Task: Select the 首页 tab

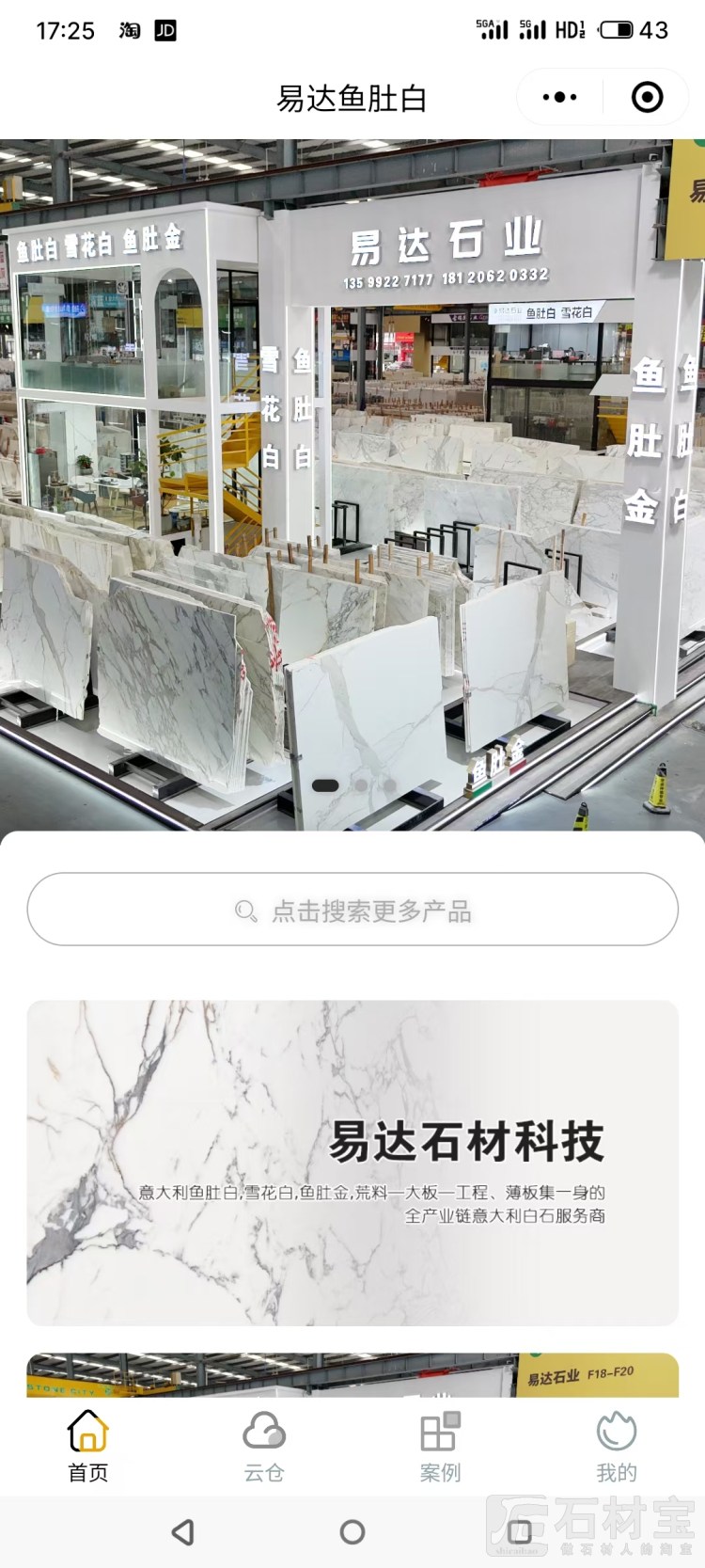Action: point(88,1447)
